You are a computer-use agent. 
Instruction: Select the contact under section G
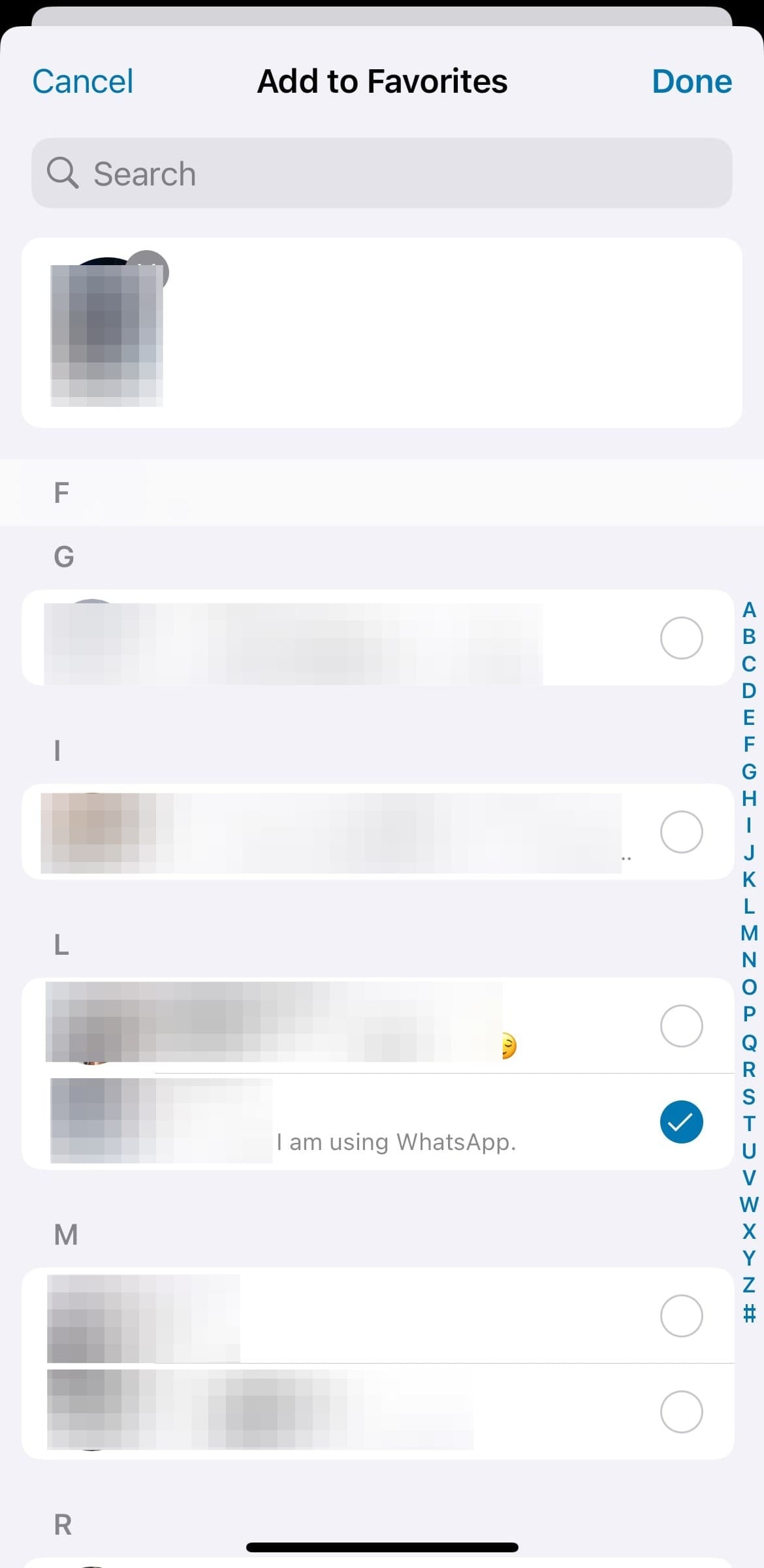pos(681,637)
